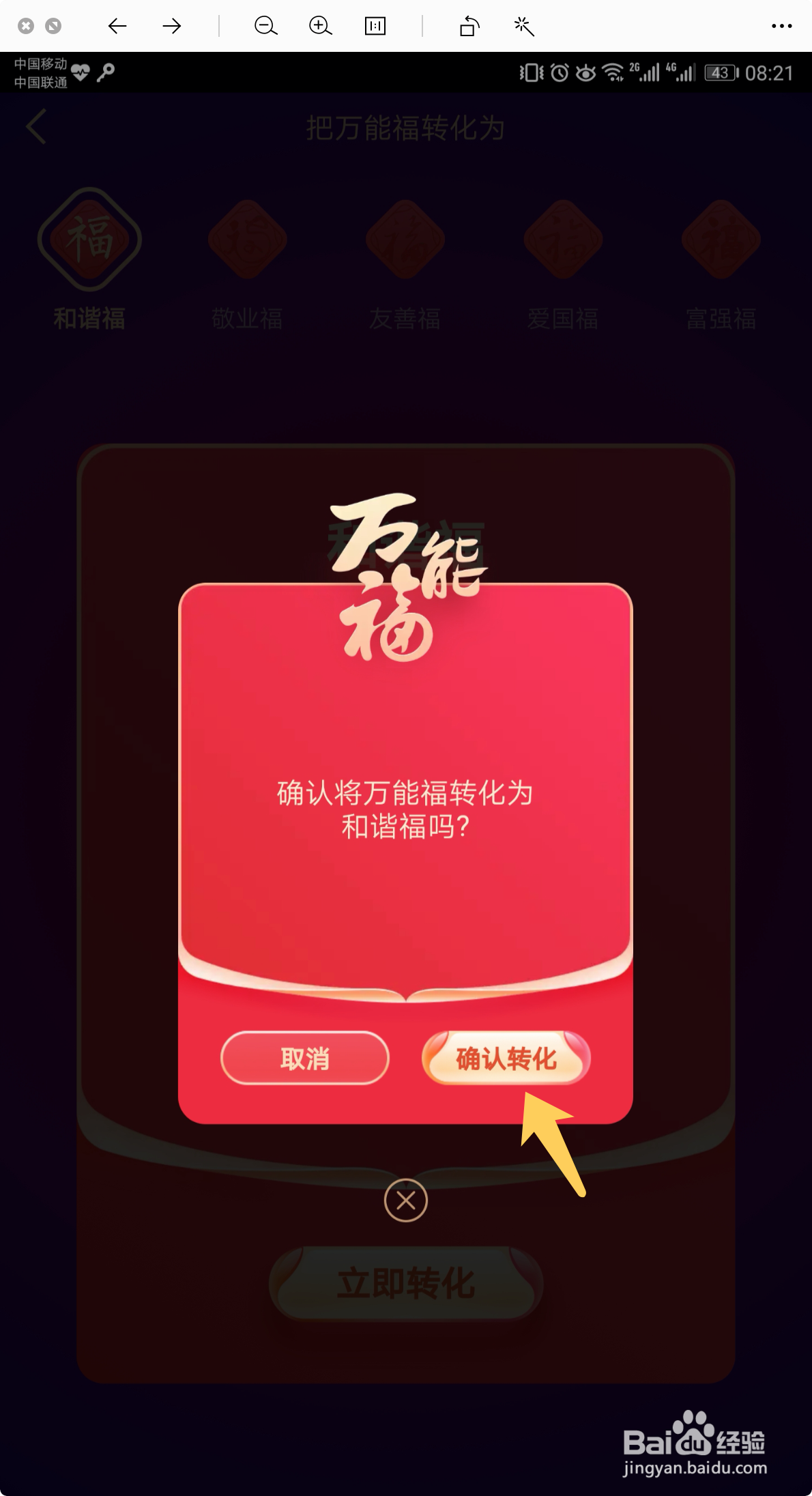The width and height of the screenshot is (812, 1496).
Task: Tap the 取消 button
Action: click(x=305, y=1058)
